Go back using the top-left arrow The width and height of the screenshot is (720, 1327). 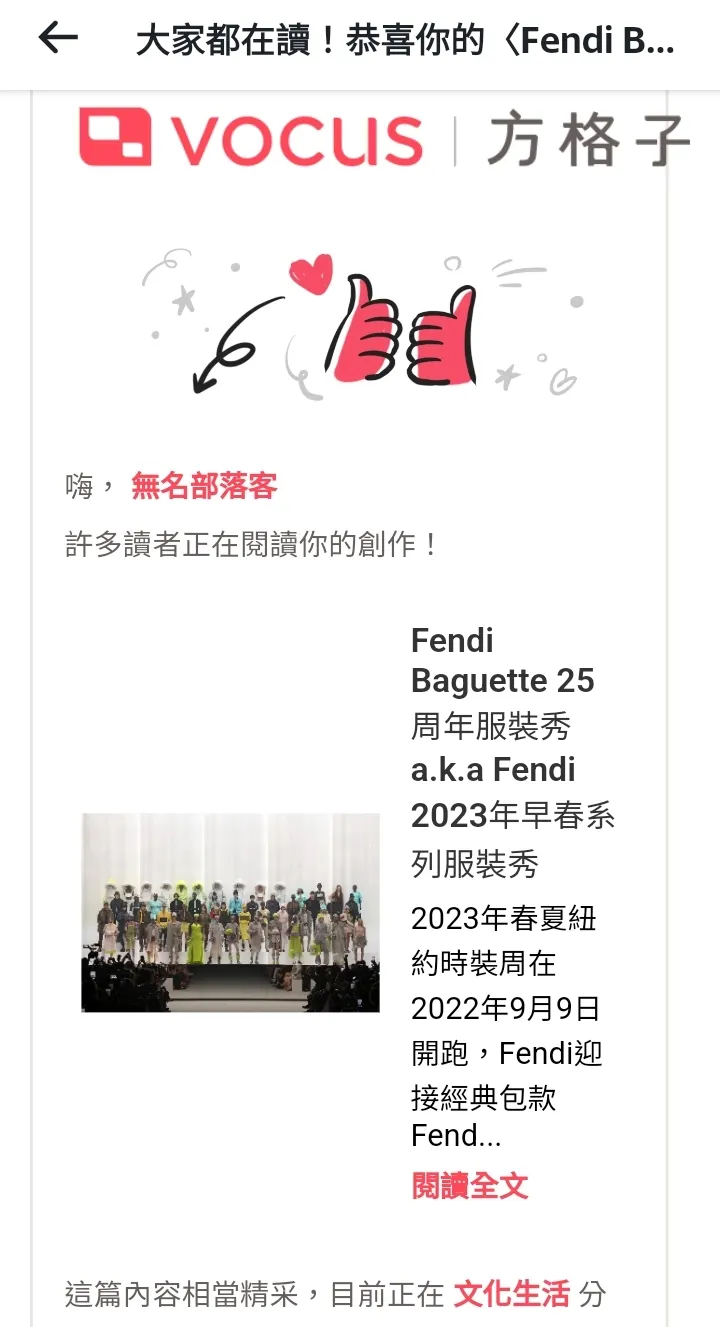(58, 38)
